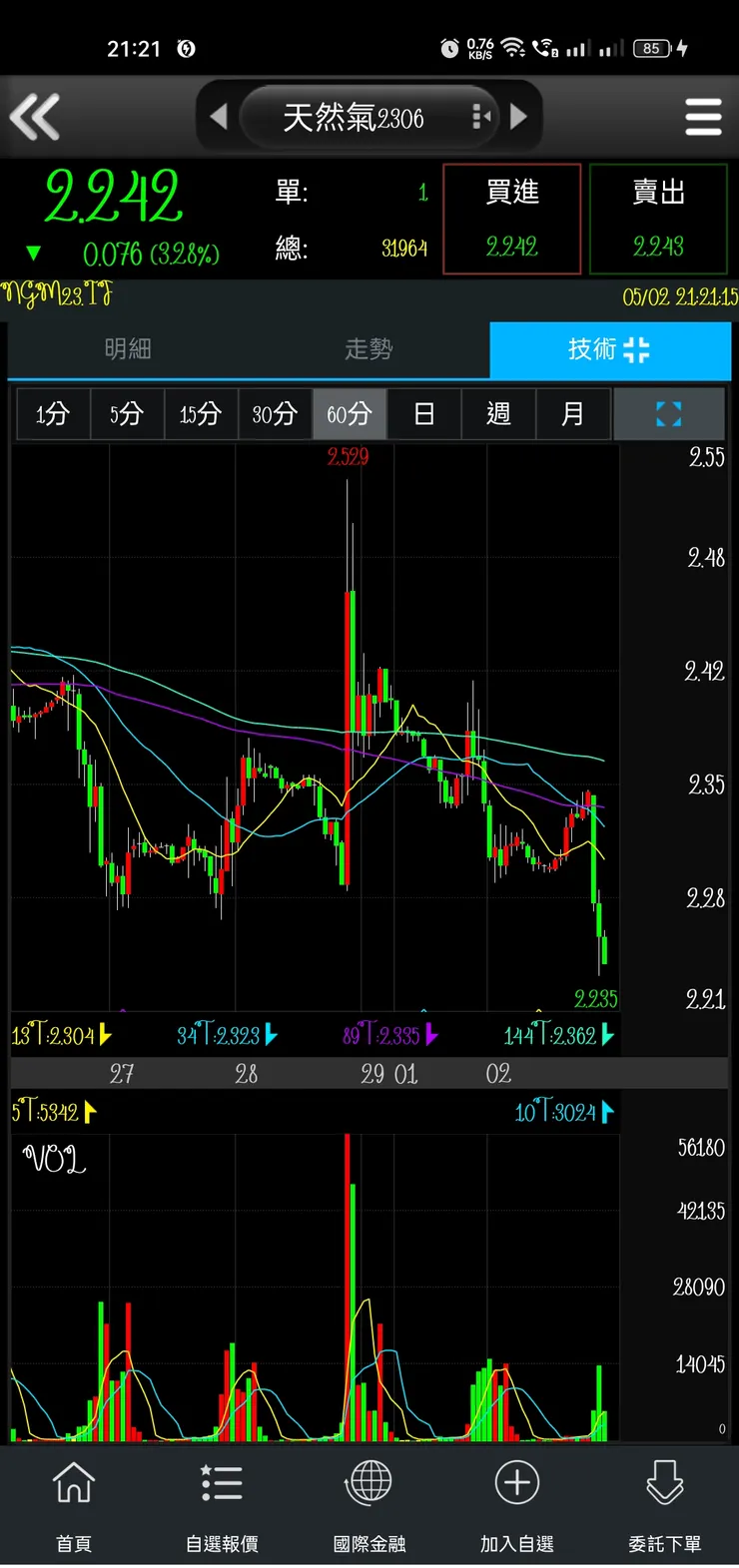
Task: Select the 1分 chart interval
Action: click(53, 414)
